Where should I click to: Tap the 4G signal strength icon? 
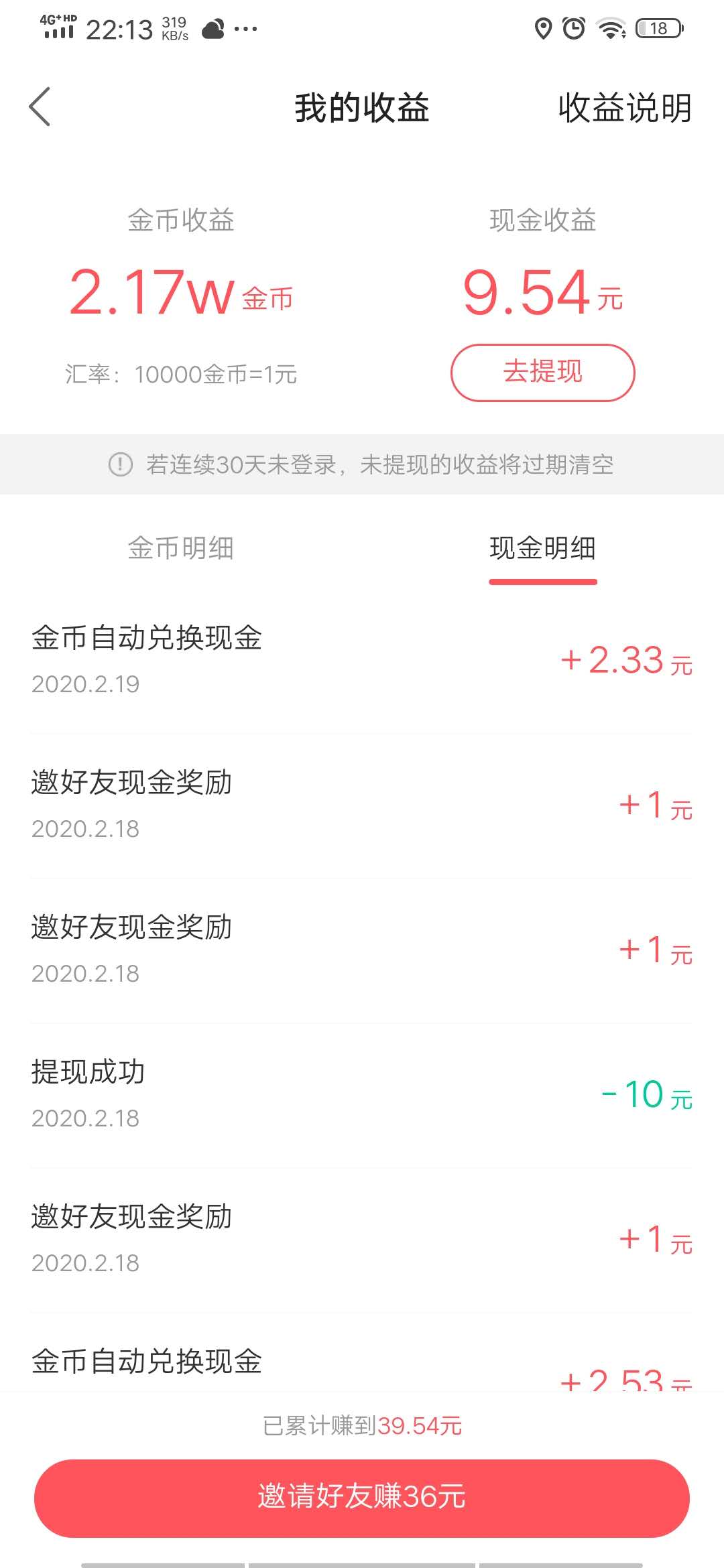[59, 28]
